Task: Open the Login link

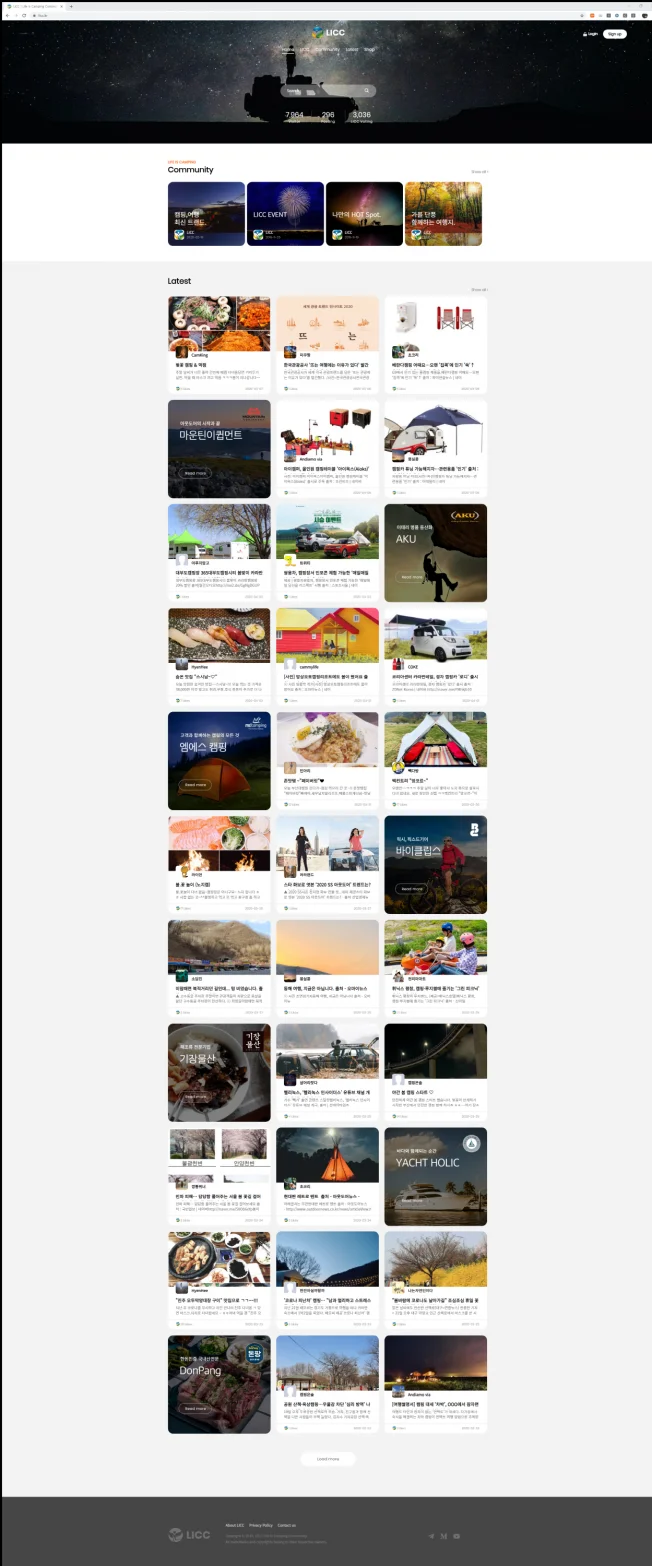Action: [x=591, y=33]
